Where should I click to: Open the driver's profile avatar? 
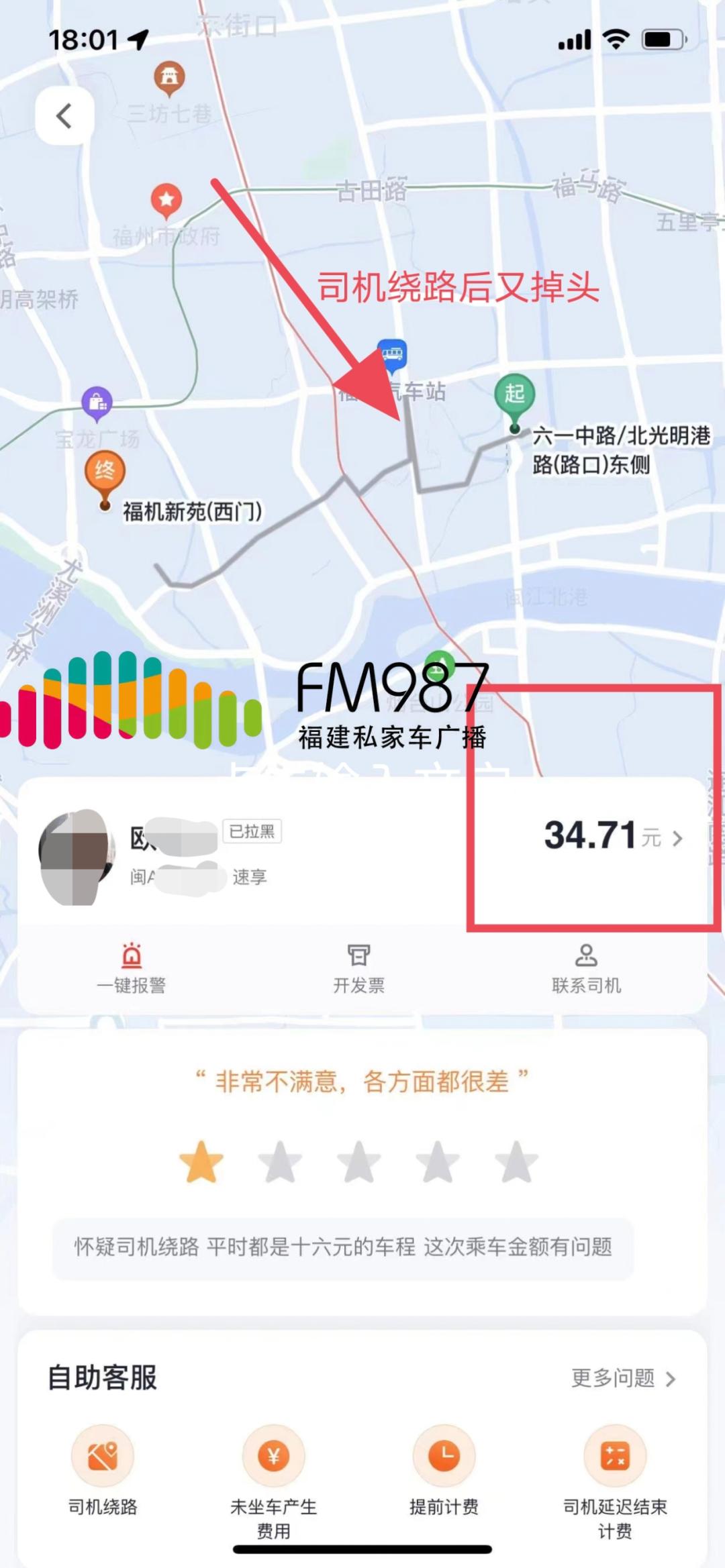pos(75,857)
